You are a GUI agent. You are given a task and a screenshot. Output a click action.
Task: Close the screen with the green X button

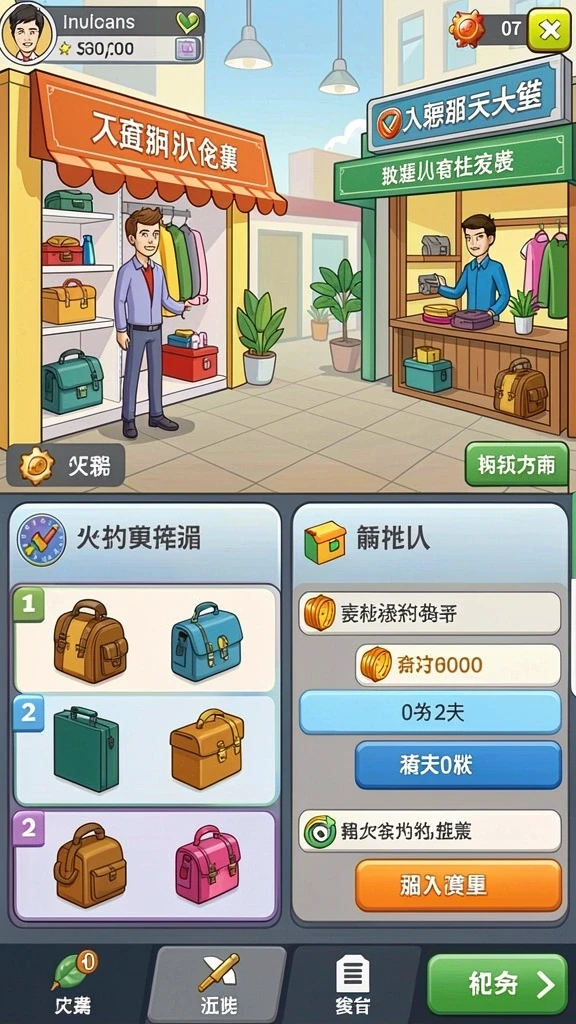549,31
